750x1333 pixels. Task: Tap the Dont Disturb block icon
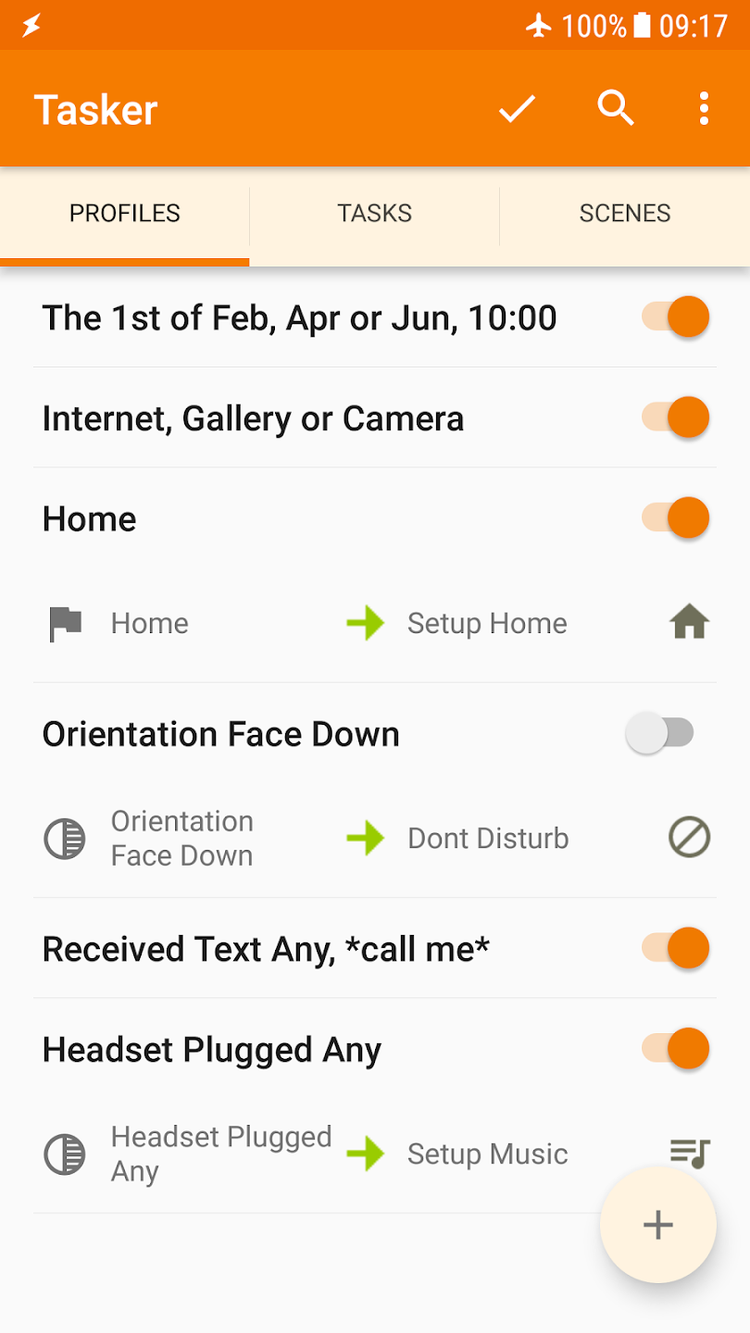(688, 838)
